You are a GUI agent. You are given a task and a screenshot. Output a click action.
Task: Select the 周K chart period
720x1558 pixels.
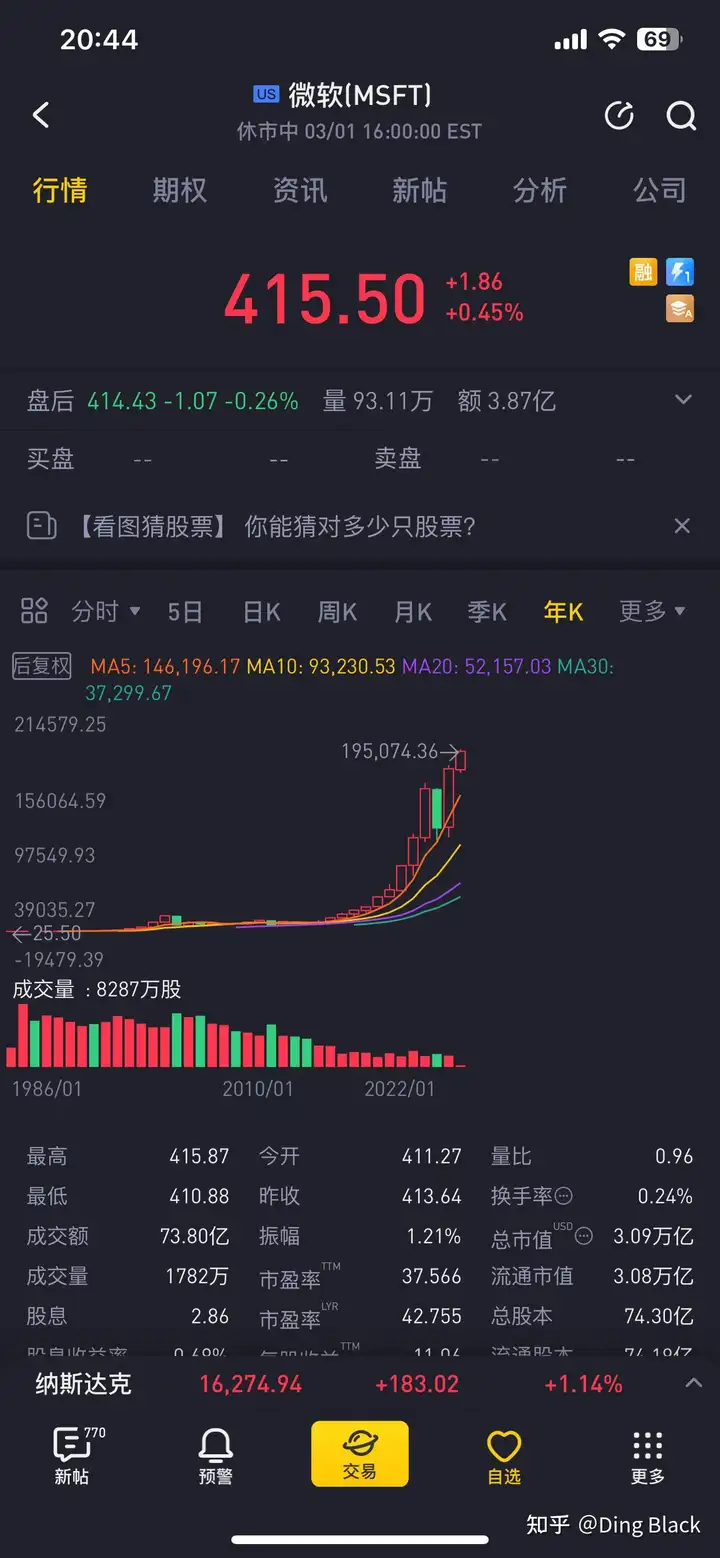click(x=337, y=612)
